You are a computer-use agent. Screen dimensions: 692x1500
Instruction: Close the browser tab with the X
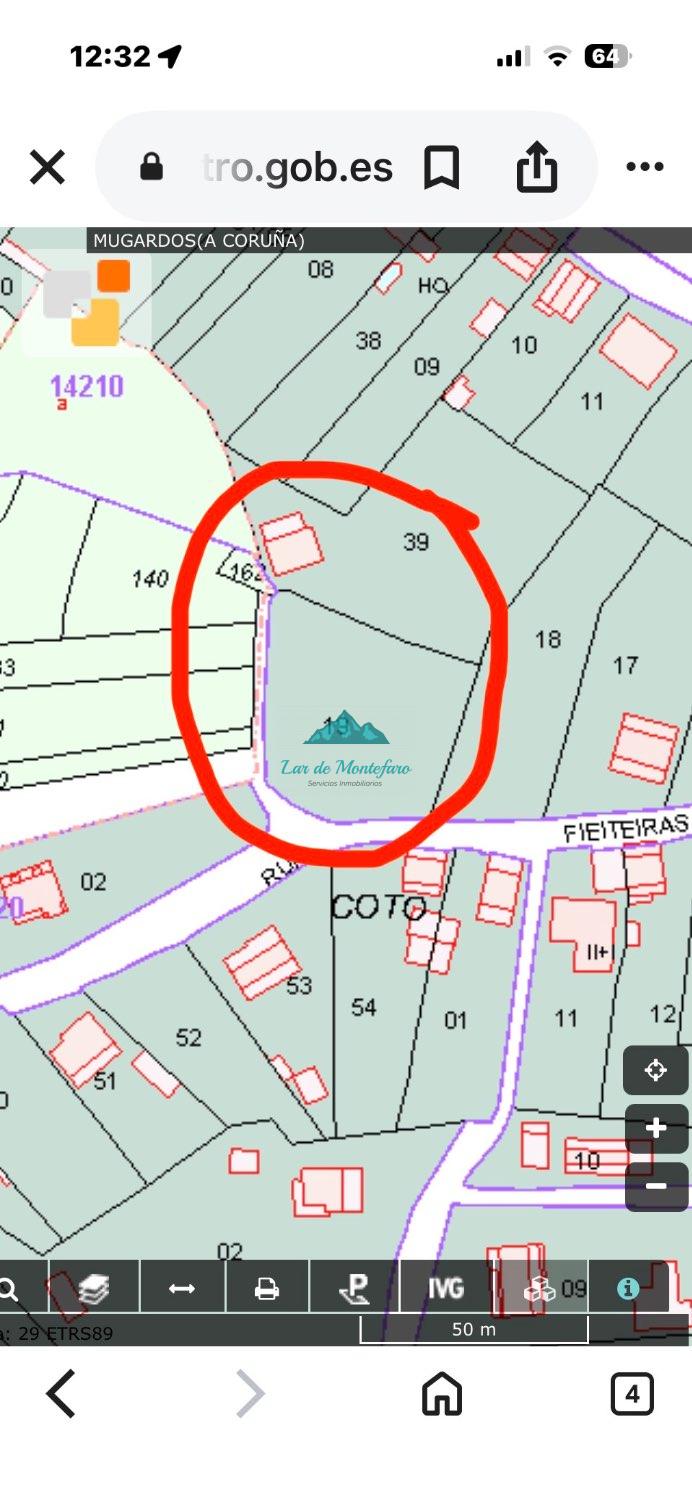pos(47,167)
